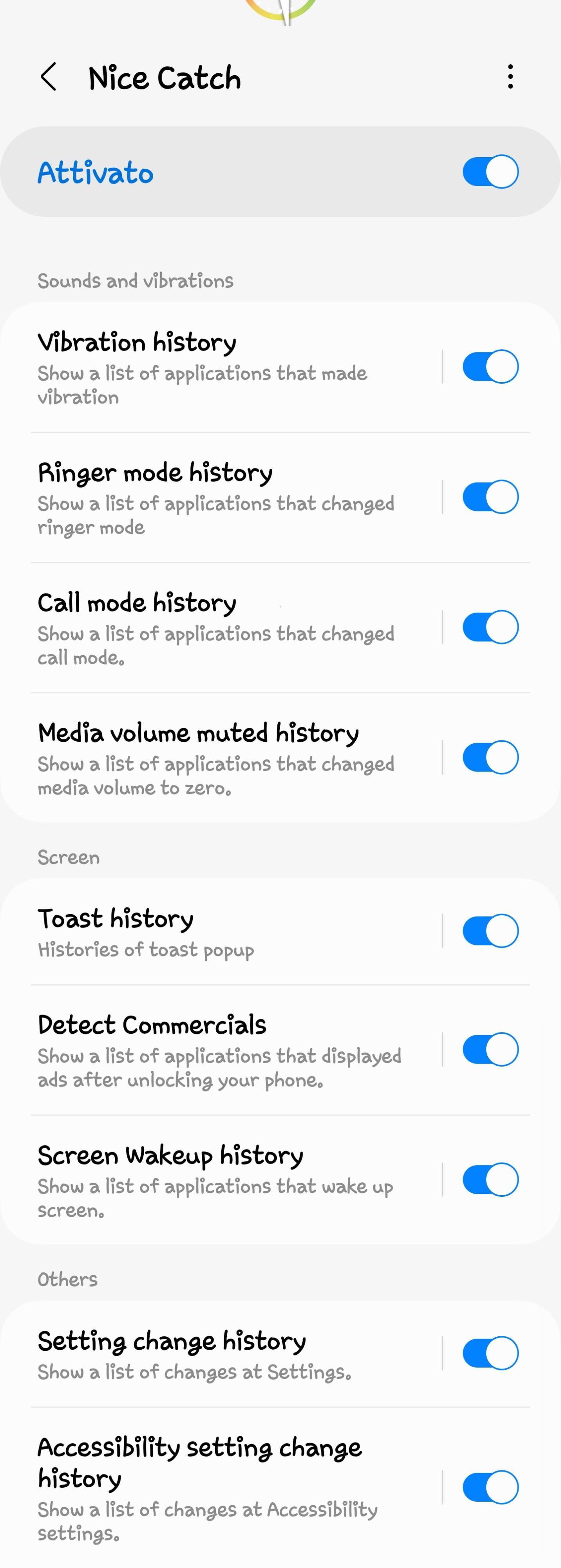This screenshot has height=1568, width=561.
Task: Select the Detect Commercials entry
Action: (x=213, y=1050)
